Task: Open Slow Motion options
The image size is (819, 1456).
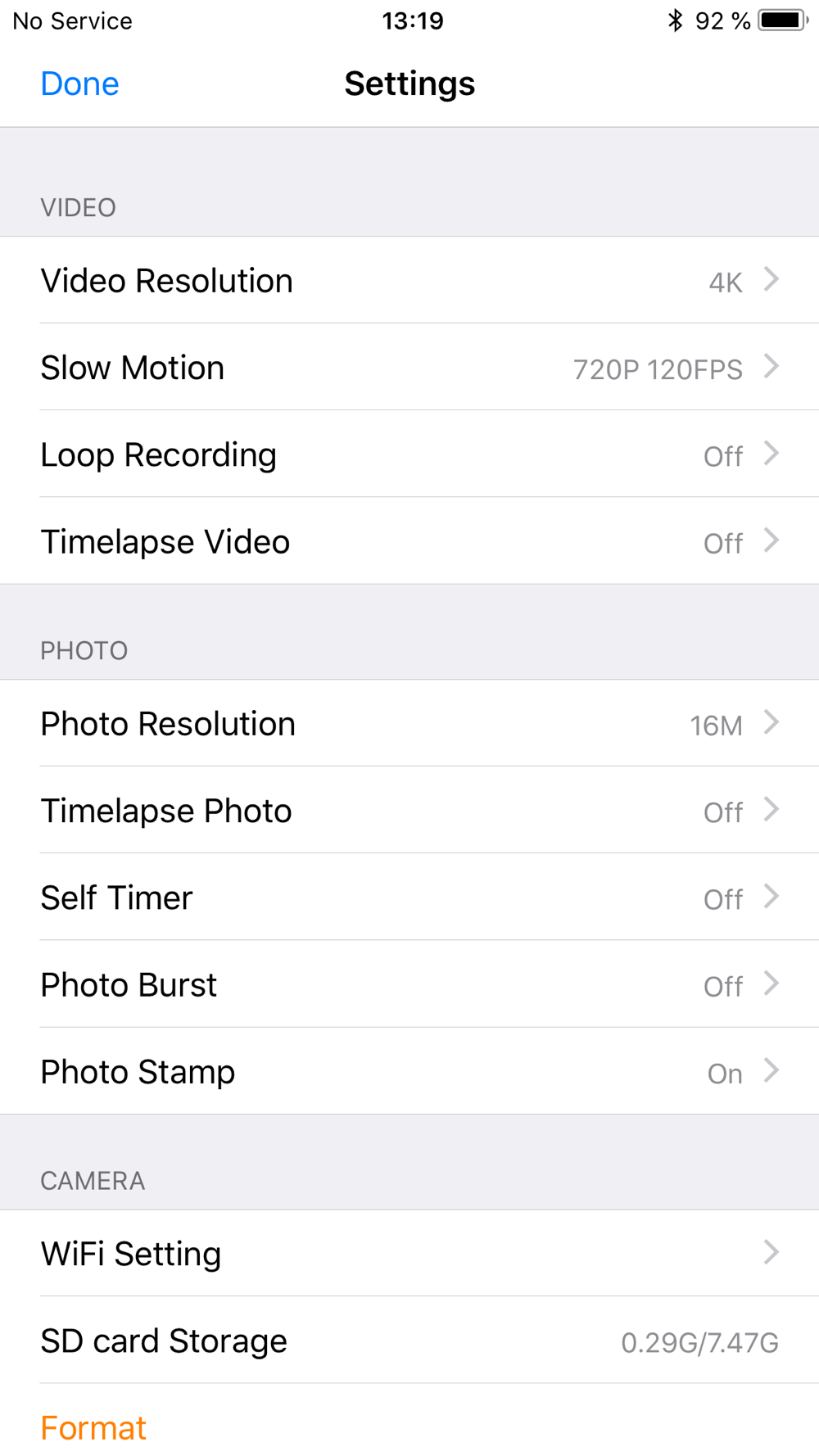Action: tap(409, 367)
